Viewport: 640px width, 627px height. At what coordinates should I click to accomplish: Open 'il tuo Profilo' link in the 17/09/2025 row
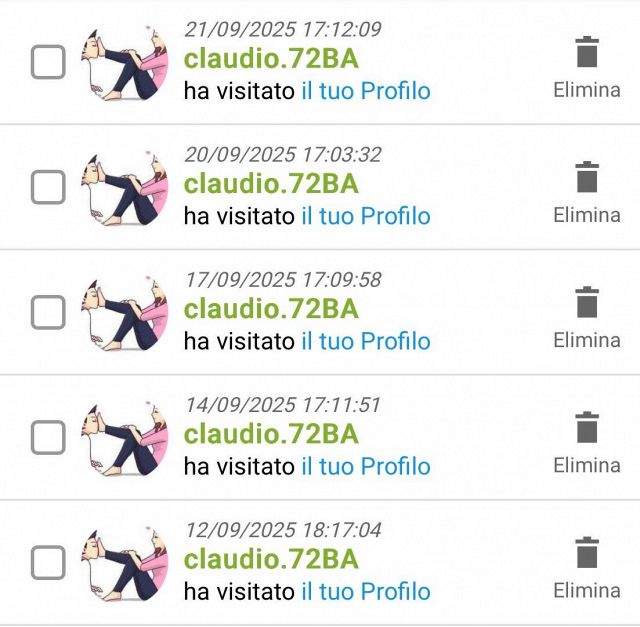[365, 341]
